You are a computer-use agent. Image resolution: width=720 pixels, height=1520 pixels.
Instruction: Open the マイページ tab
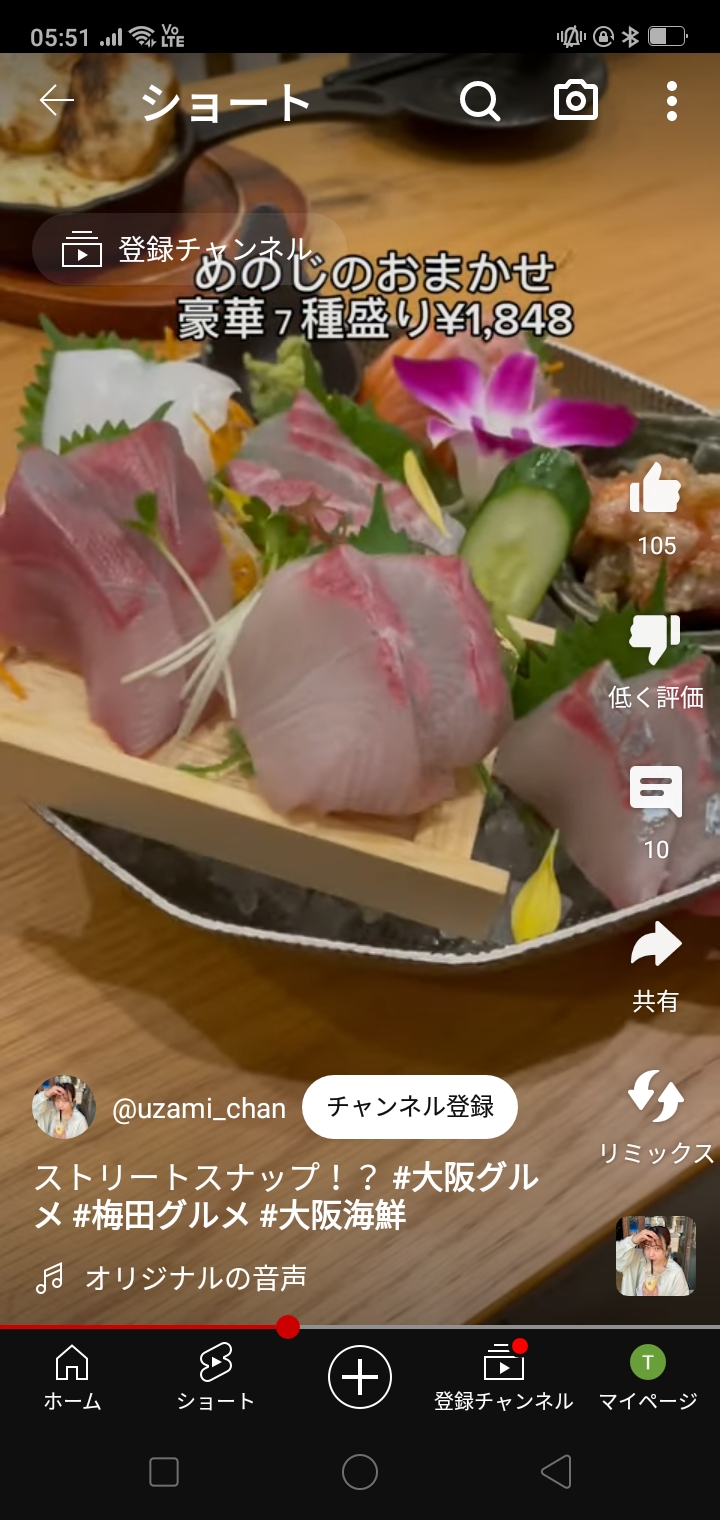click(x=648, y=1378)
